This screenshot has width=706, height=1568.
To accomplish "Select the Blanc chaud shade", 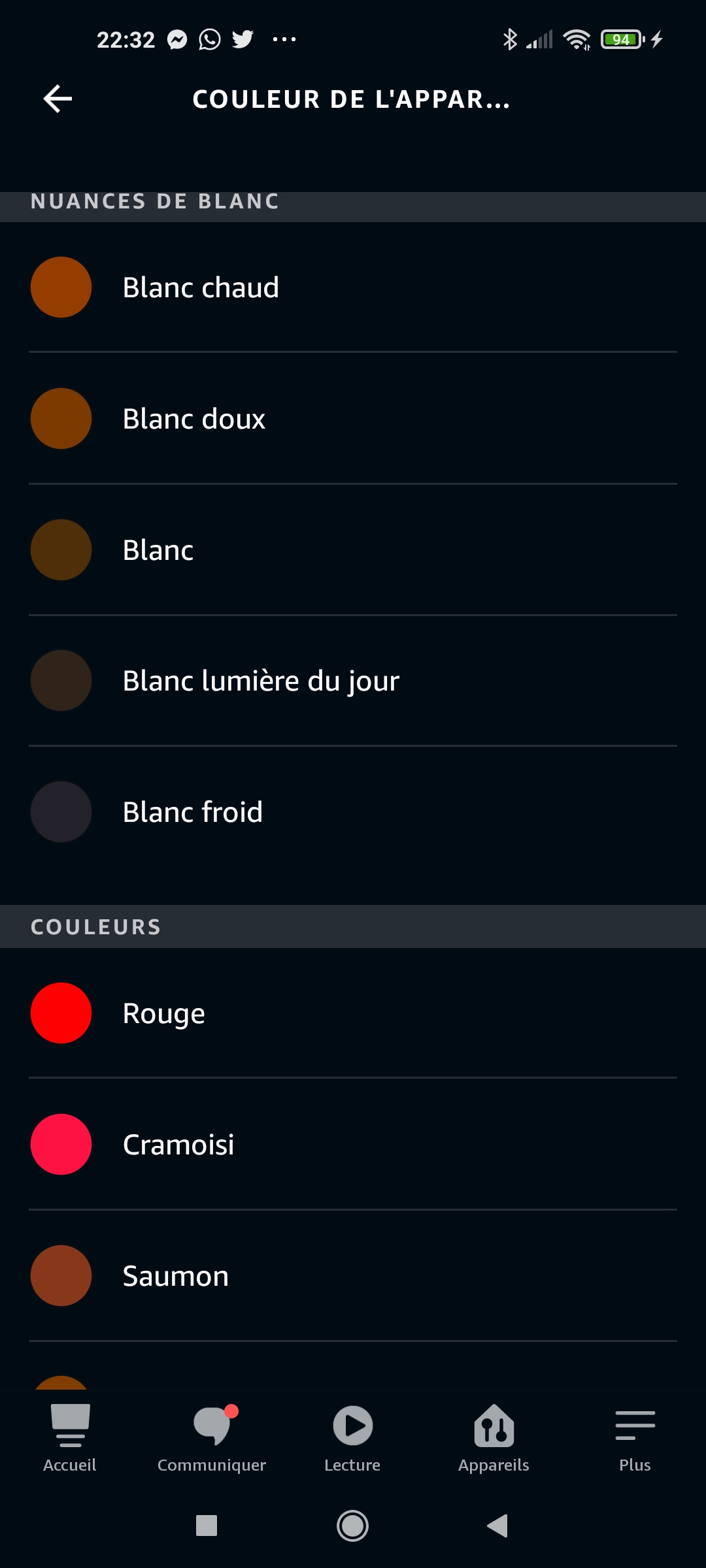I will tap(353, 287).
